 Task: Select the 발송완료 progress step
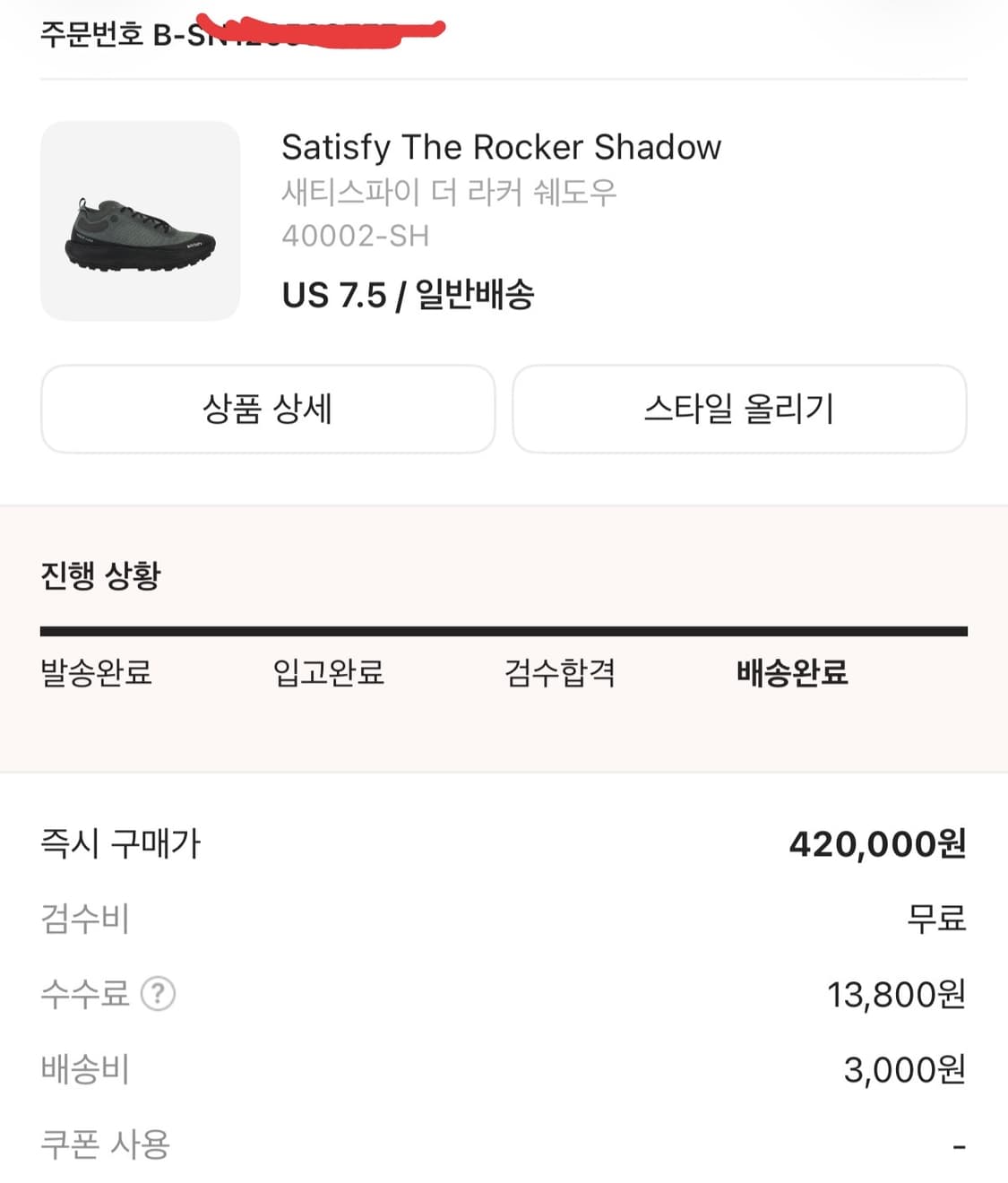97,674
